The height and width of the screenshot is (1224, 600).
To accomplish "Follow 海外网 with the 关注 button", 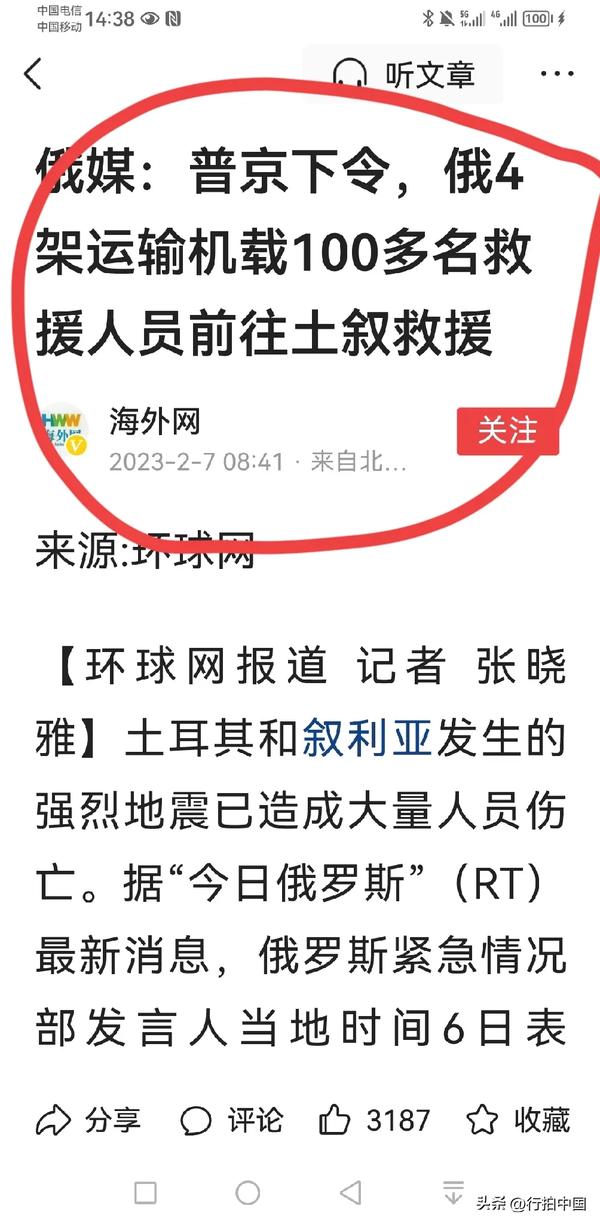I will [507, 431].
